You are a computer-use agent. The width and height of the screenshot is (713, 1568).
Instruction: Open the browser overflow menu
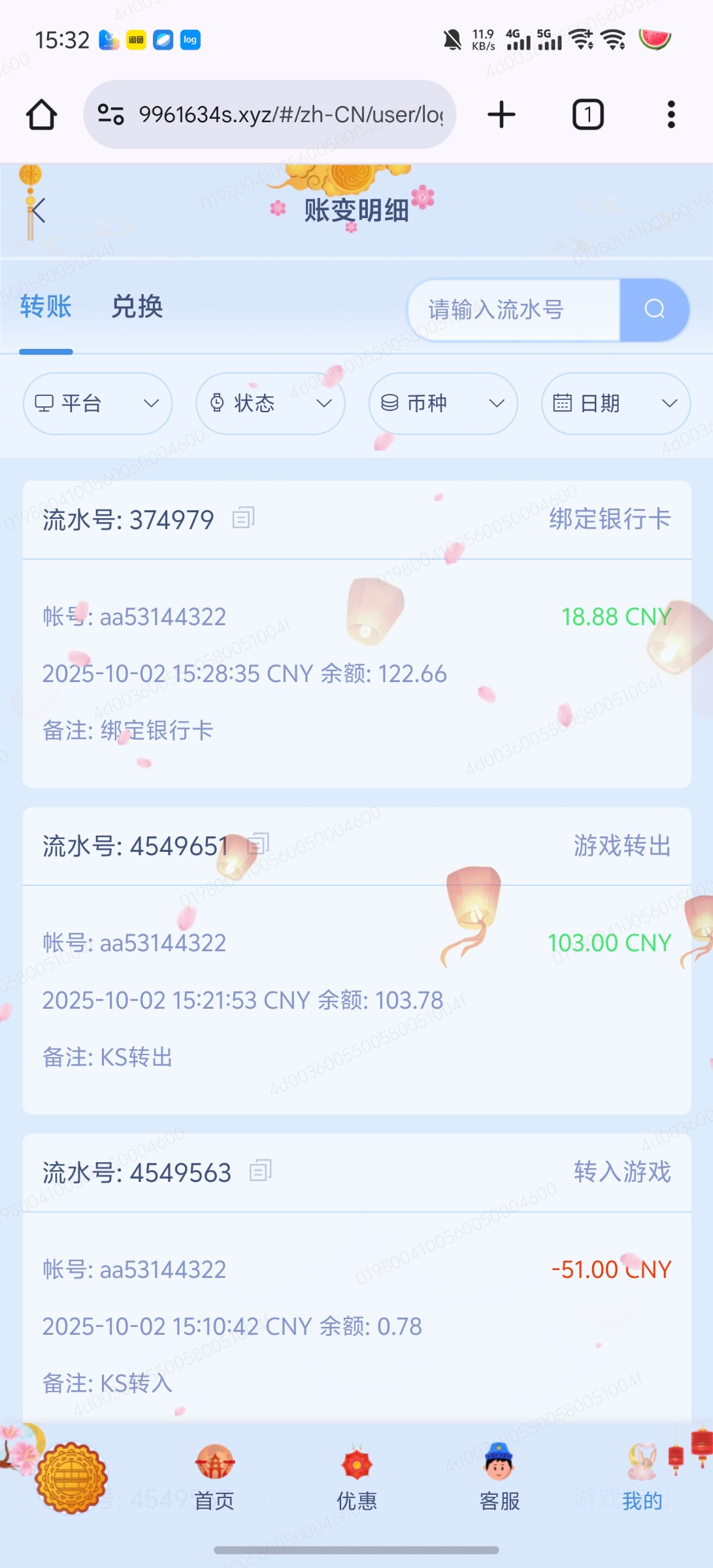tap(671, 115)
